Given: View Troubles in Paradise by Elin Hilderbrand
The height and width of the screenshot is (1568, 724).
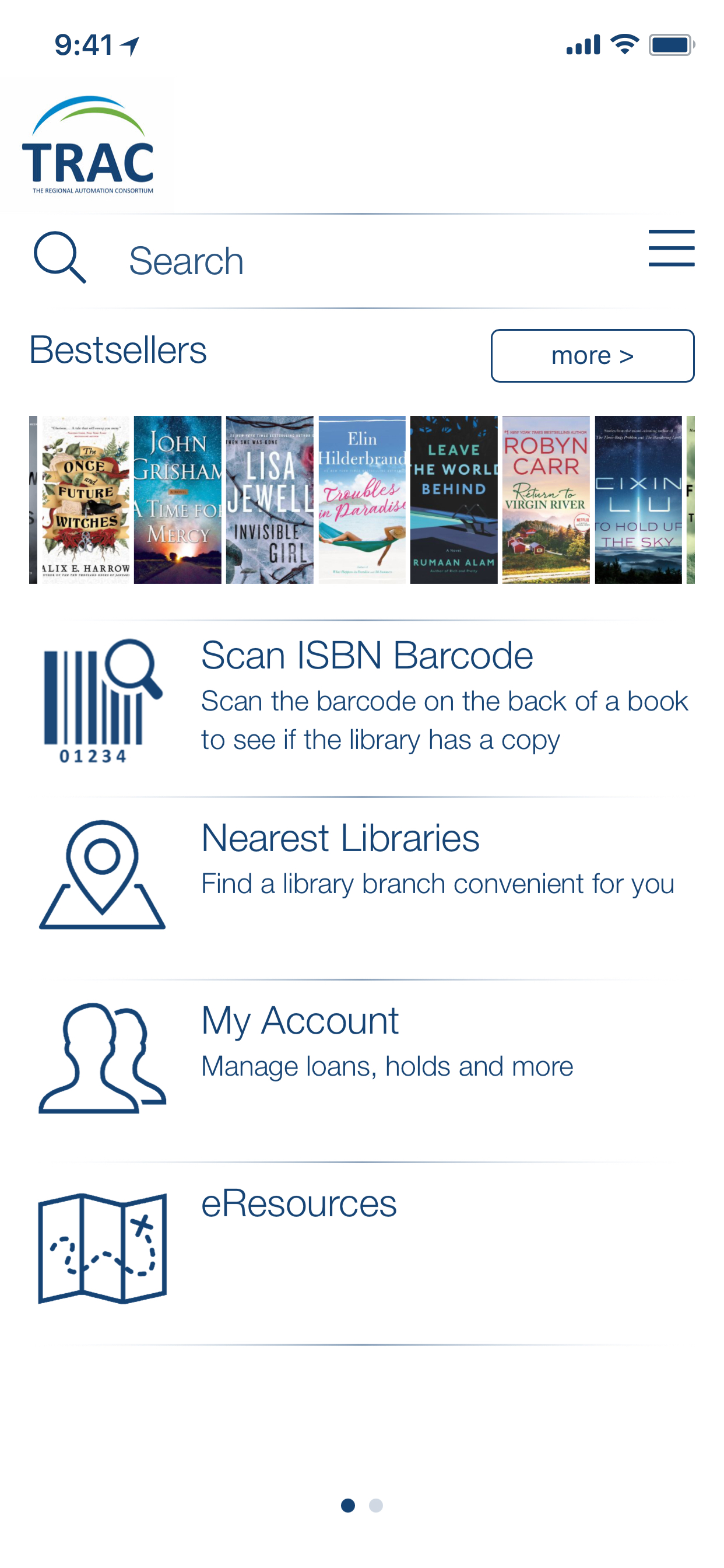Looking at the screenshot, I should tap(361, 499).
